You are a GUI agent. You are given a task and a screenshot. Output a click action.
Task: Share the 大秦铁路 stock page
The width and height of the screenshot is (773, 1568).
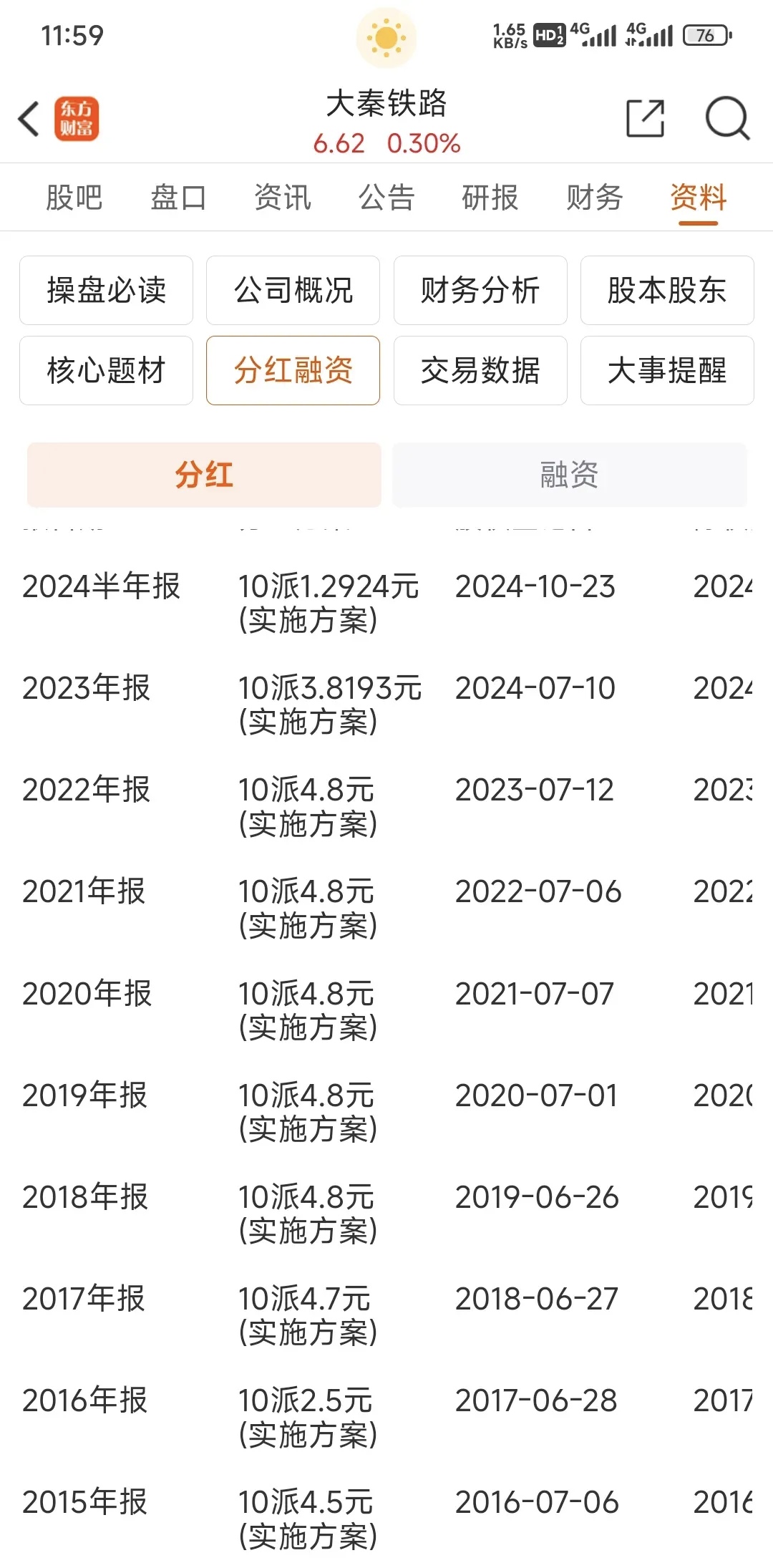645,118
